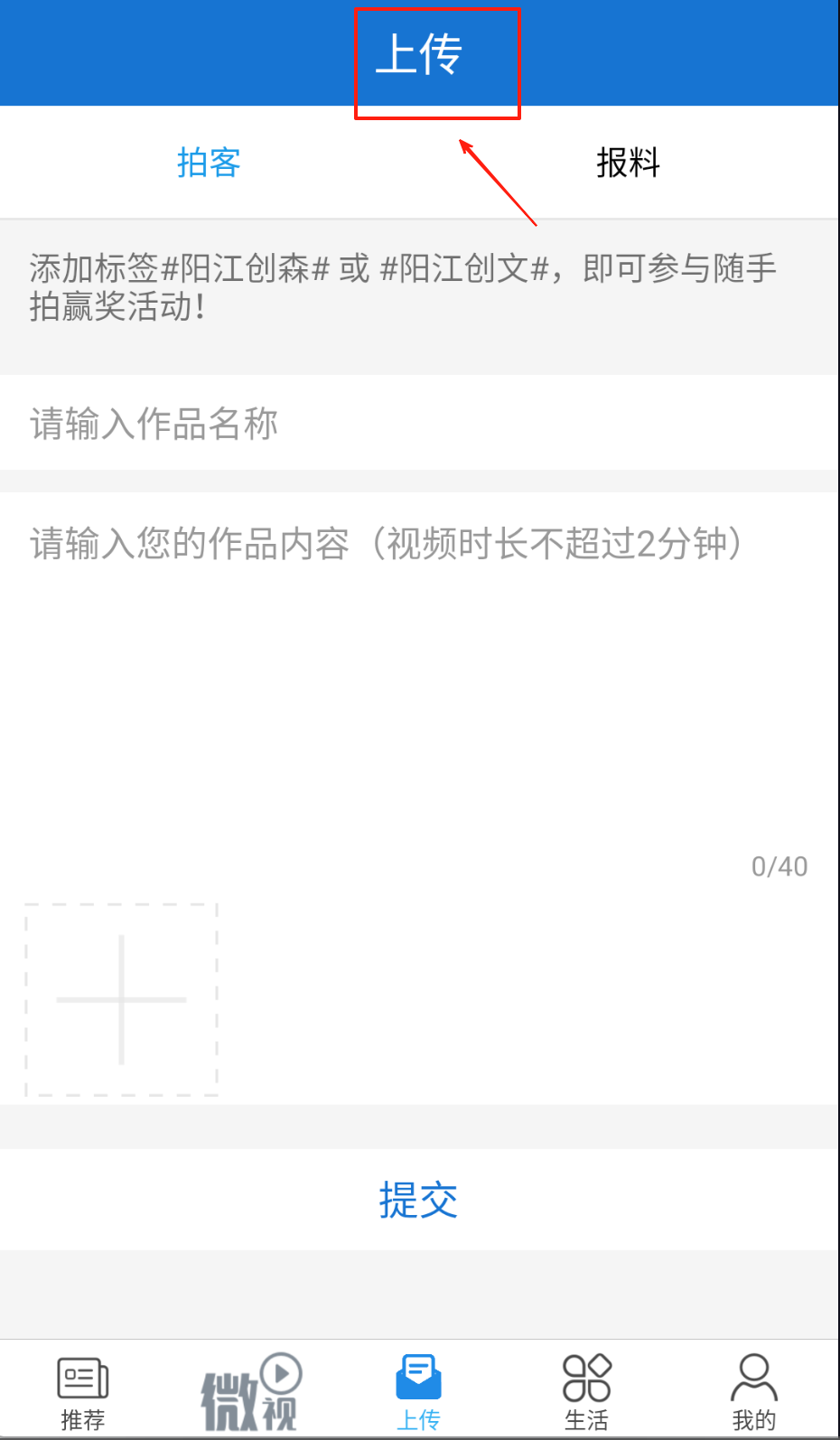The height and width of the screenshot is (1440, 840).
Task: Add a photo or video attachment
Action: pos(121,999)
